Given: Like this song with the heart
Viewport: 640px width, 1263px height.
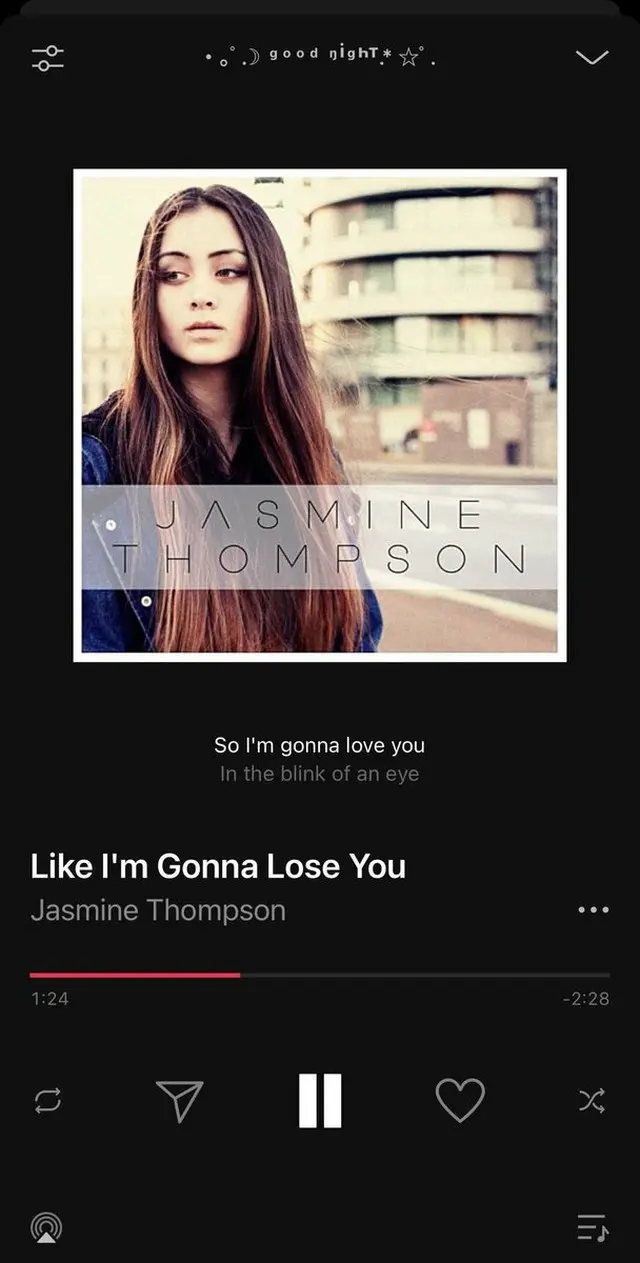Looking at the screenshot, I should pyautogui.click(x=460, y=1101).
